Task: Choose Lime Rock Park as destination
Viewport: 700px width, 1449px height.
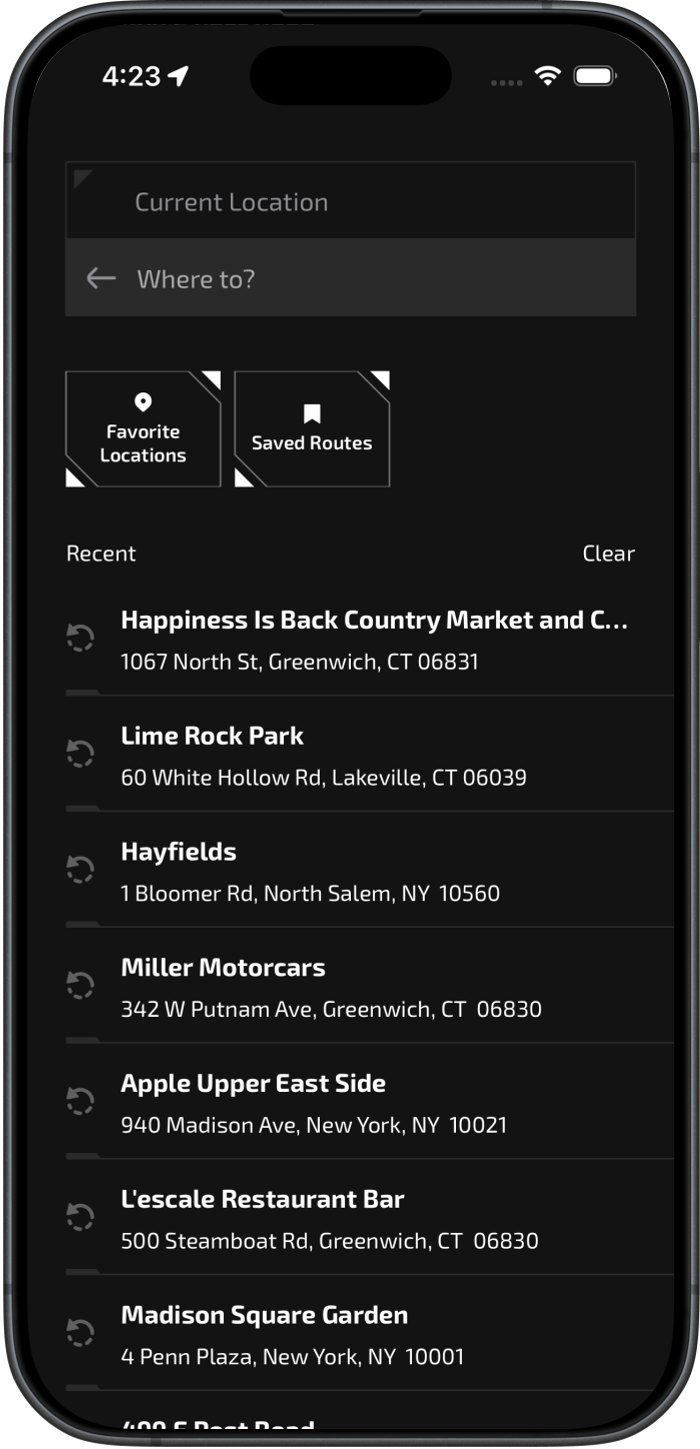Action: [x=370, y=755]
